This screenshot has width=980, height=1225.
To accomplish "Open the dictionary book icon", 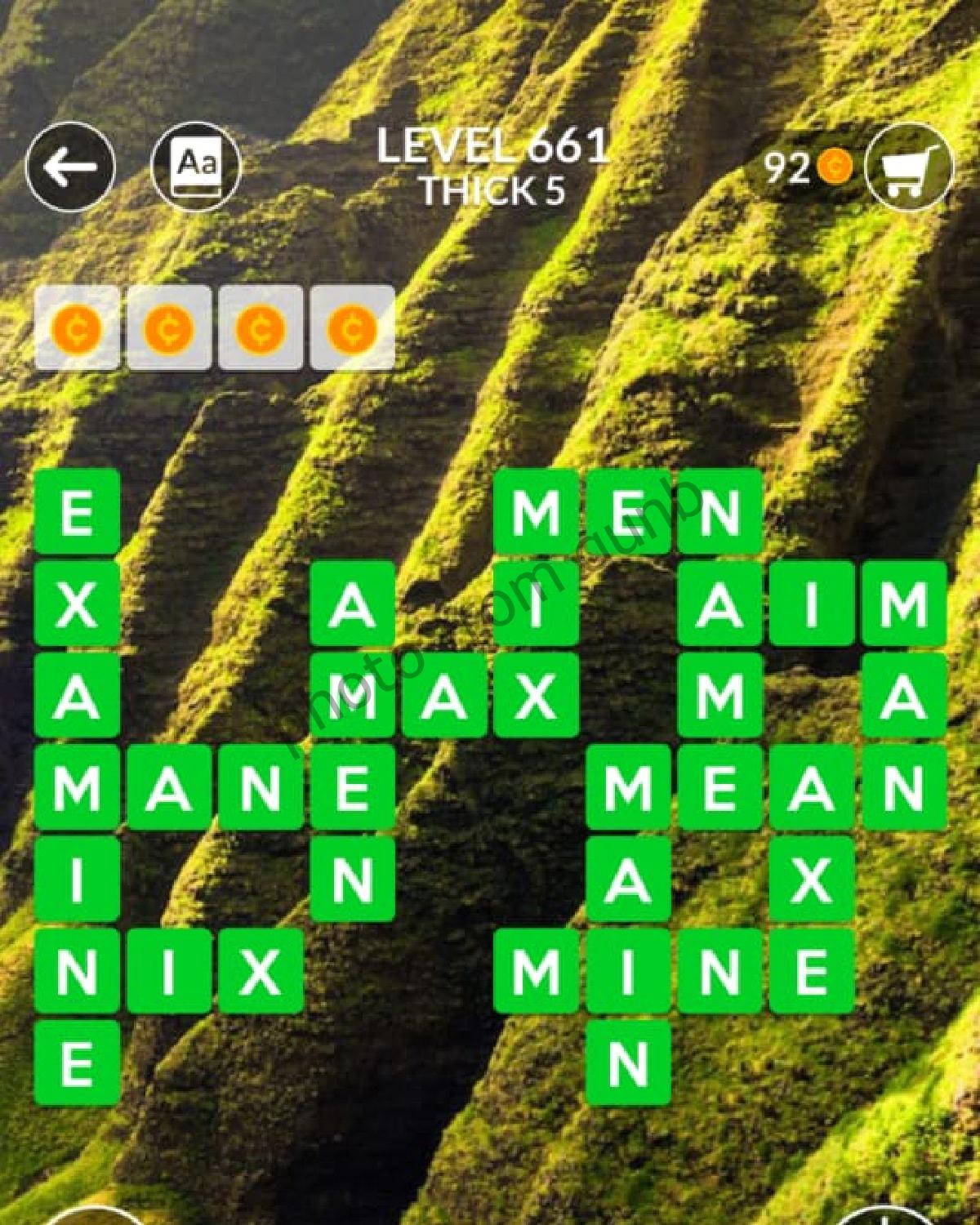I will [x=196, y=167].
